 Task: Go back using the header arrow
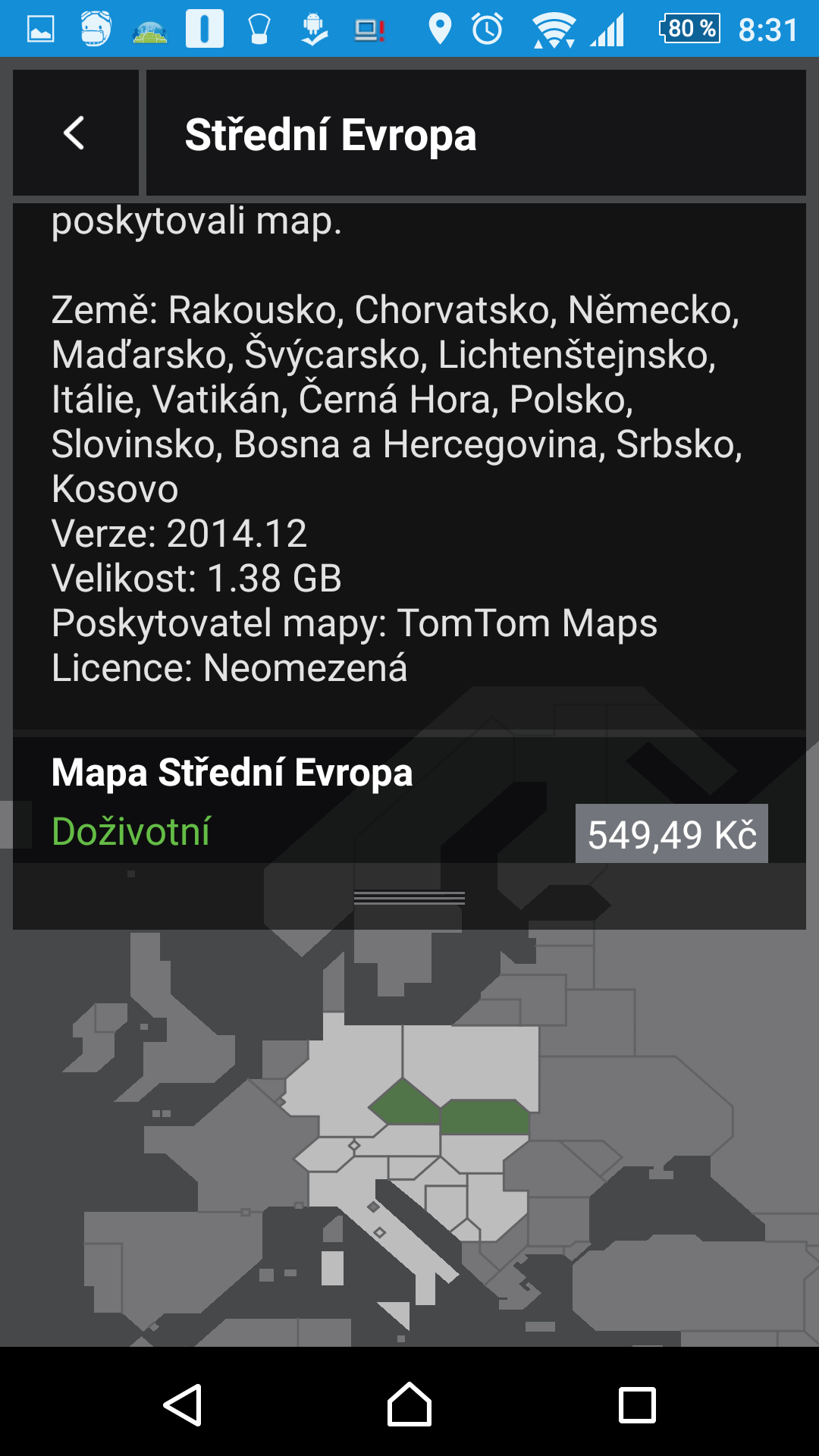[75, 133]
